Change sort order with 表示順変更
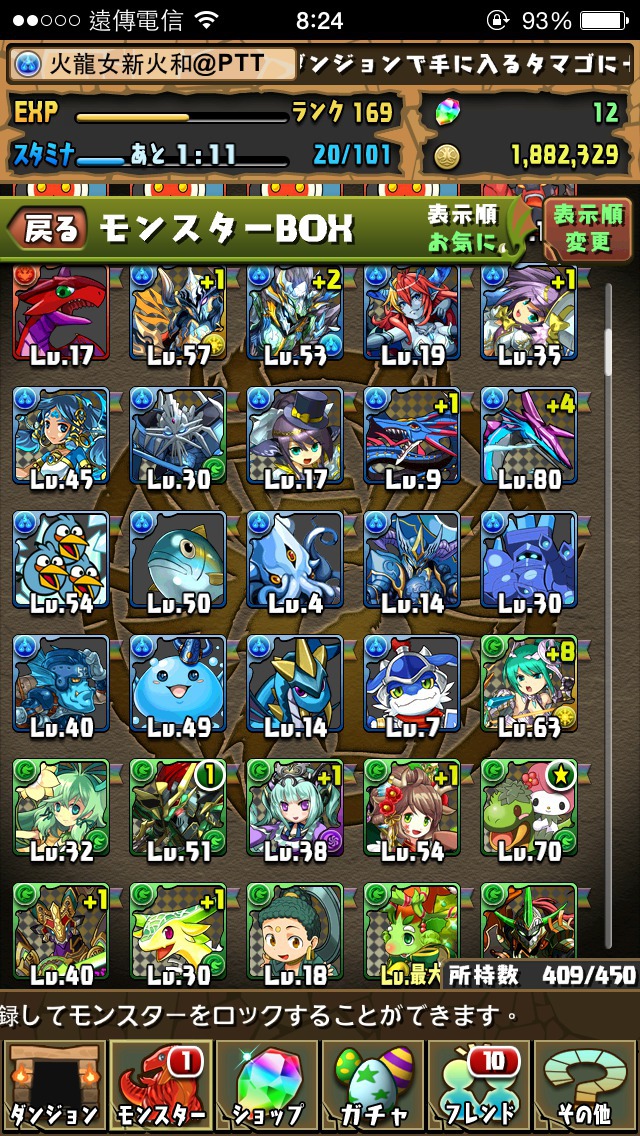This screenshot has height=1136, width=640. pyautogui.click(x=588, y=228)
